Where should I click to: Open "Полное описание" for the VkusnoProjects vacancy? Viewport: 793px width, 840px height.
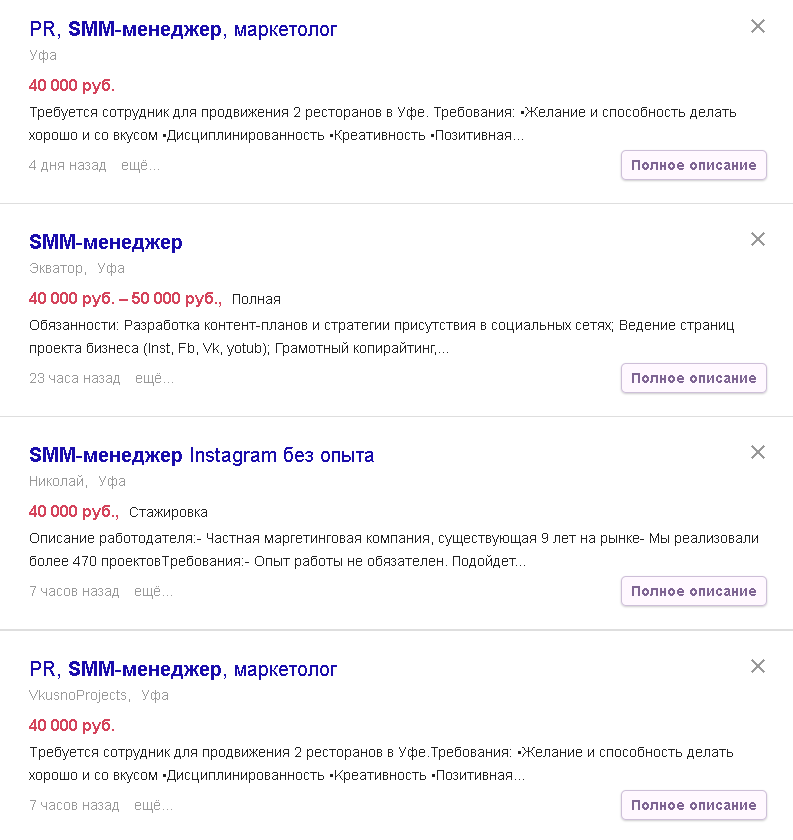pos(693,805)
